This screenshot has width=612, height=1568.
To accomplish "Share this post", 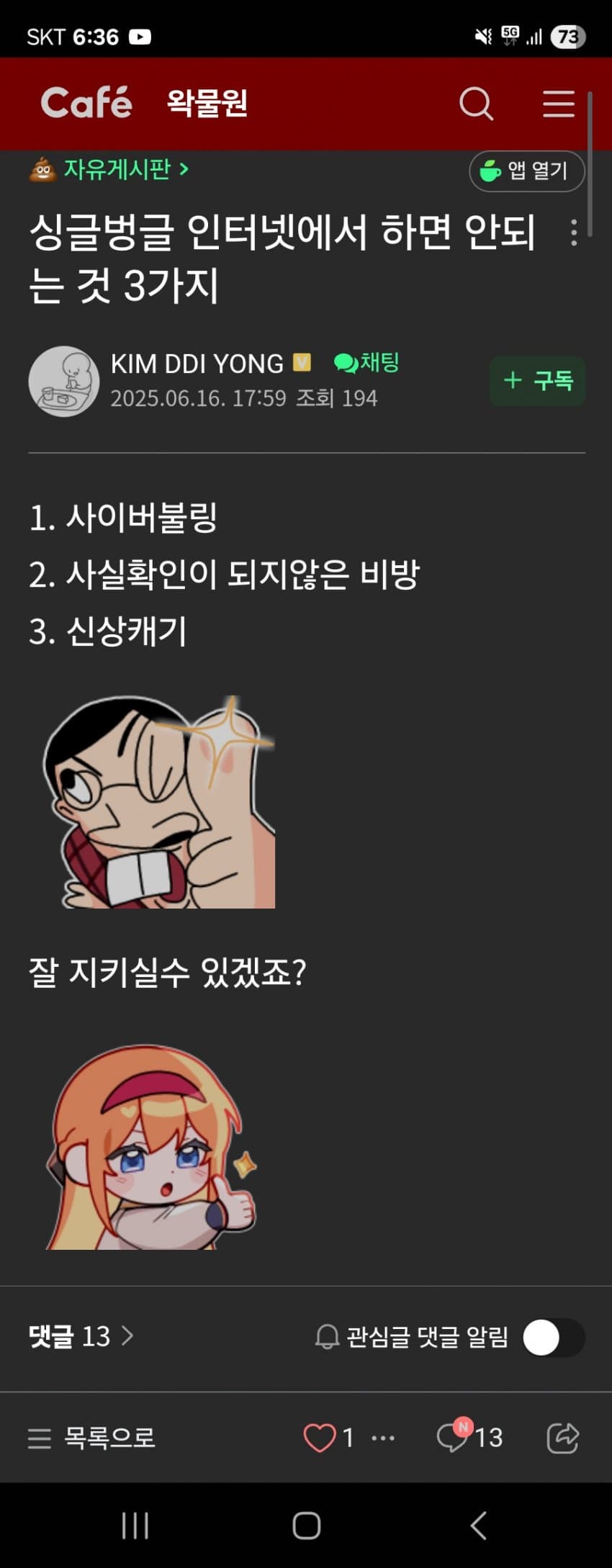I will pyautogui.click(x=562, y=1438).
